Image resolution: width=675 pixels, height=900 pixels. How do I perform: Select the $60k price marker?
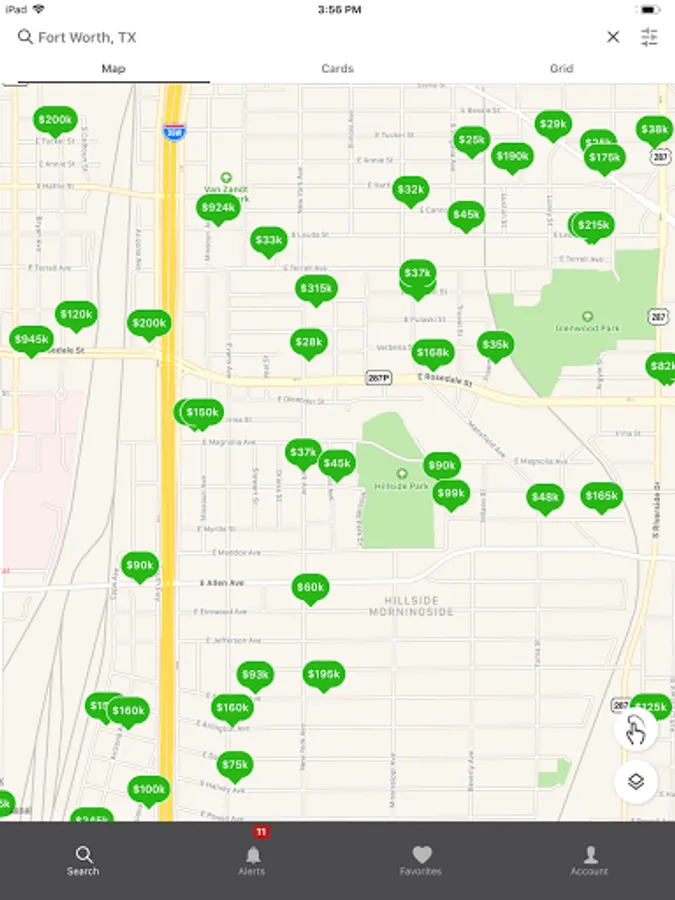311,589
